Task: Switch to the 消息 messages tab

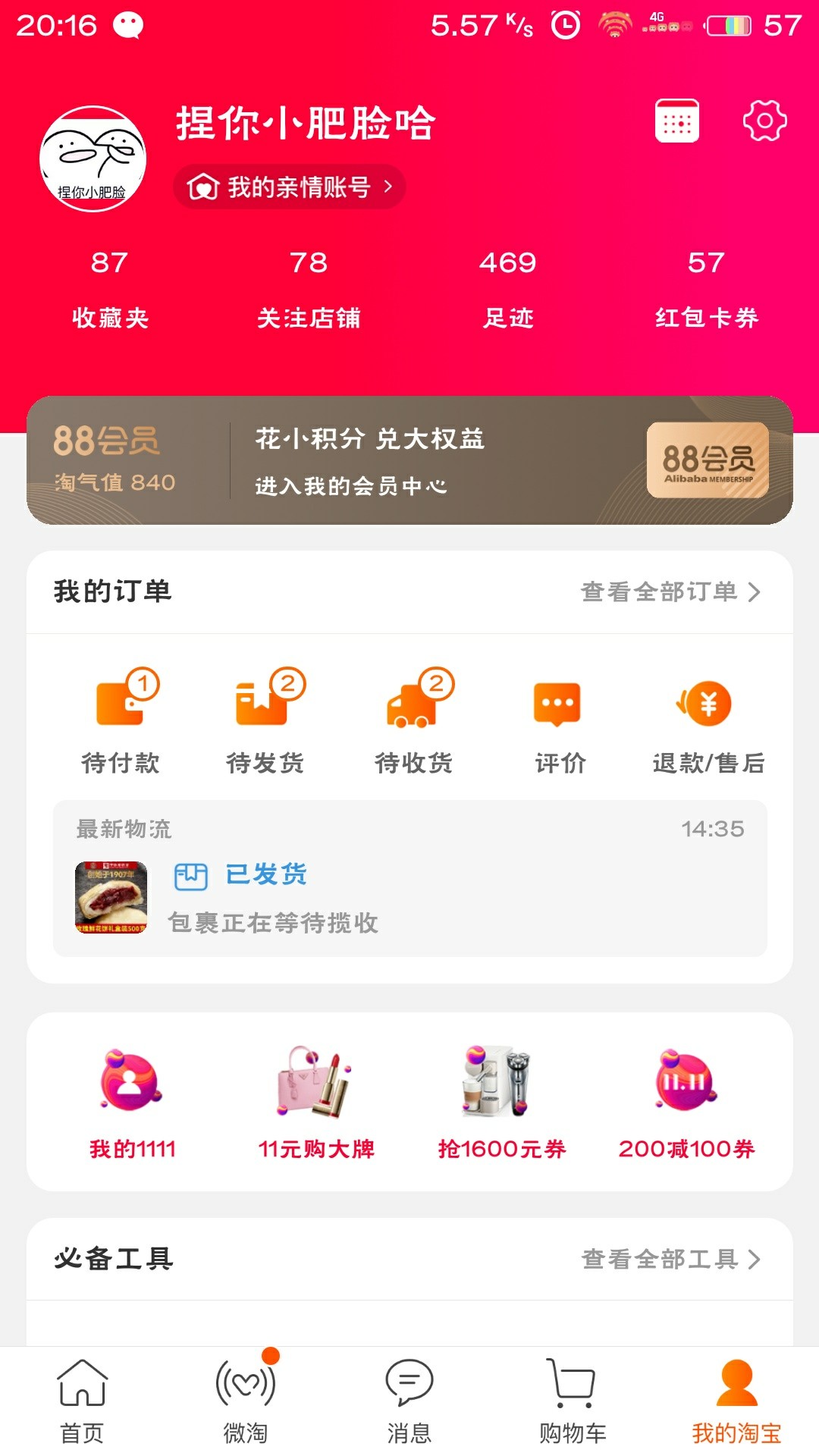Action: coord(409,1401)
